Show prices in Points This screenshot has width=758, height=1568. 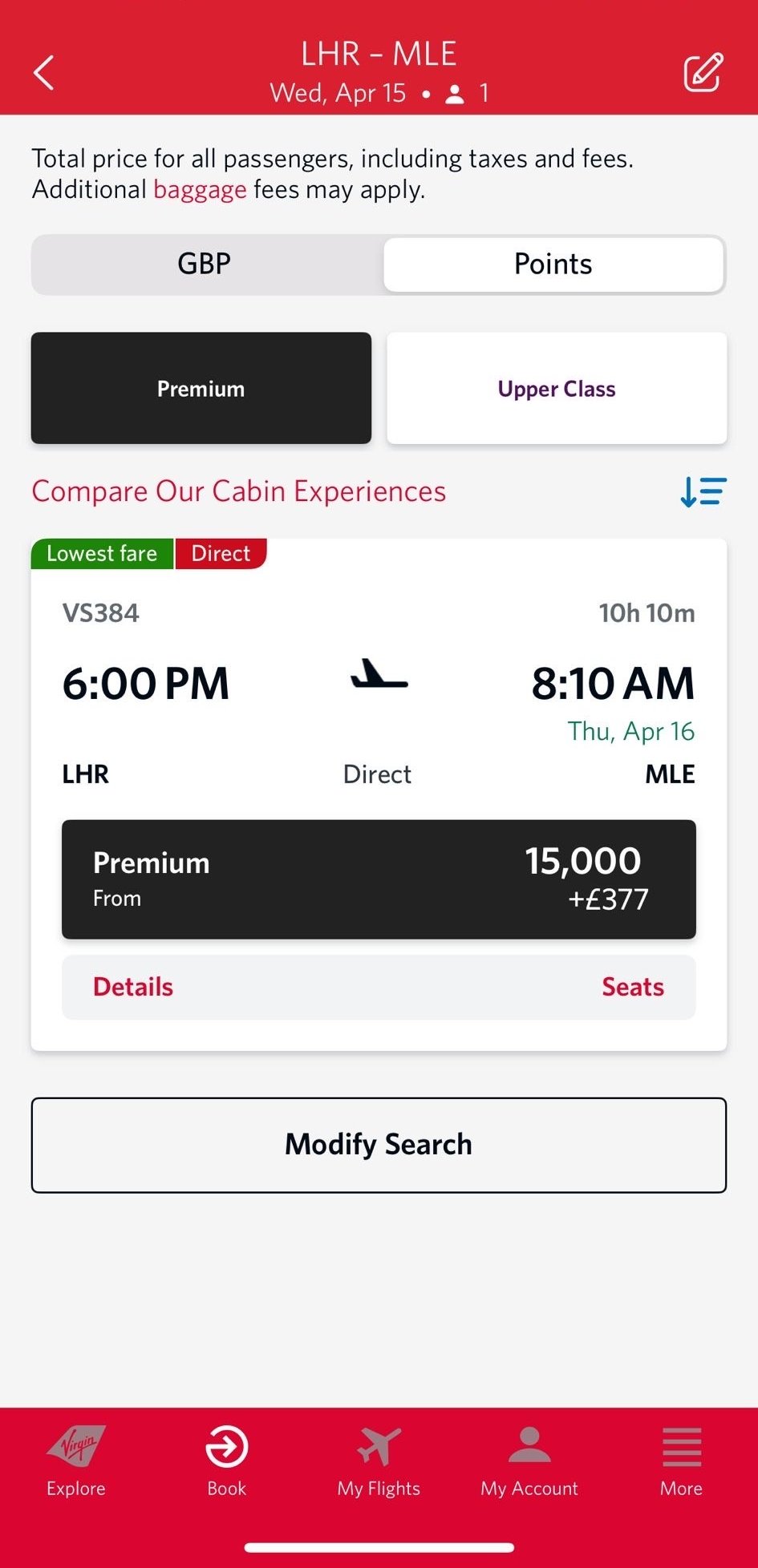pos(553,264)
